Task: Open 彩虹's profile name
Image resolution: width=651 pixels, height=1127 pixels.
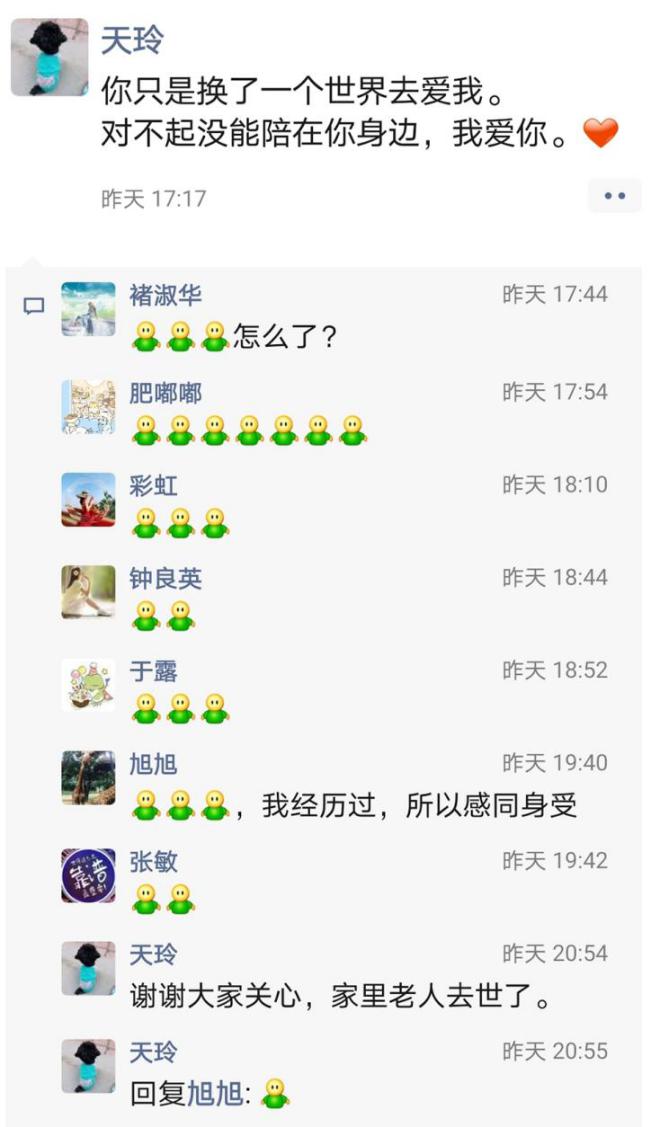Action: coord(153,486)
